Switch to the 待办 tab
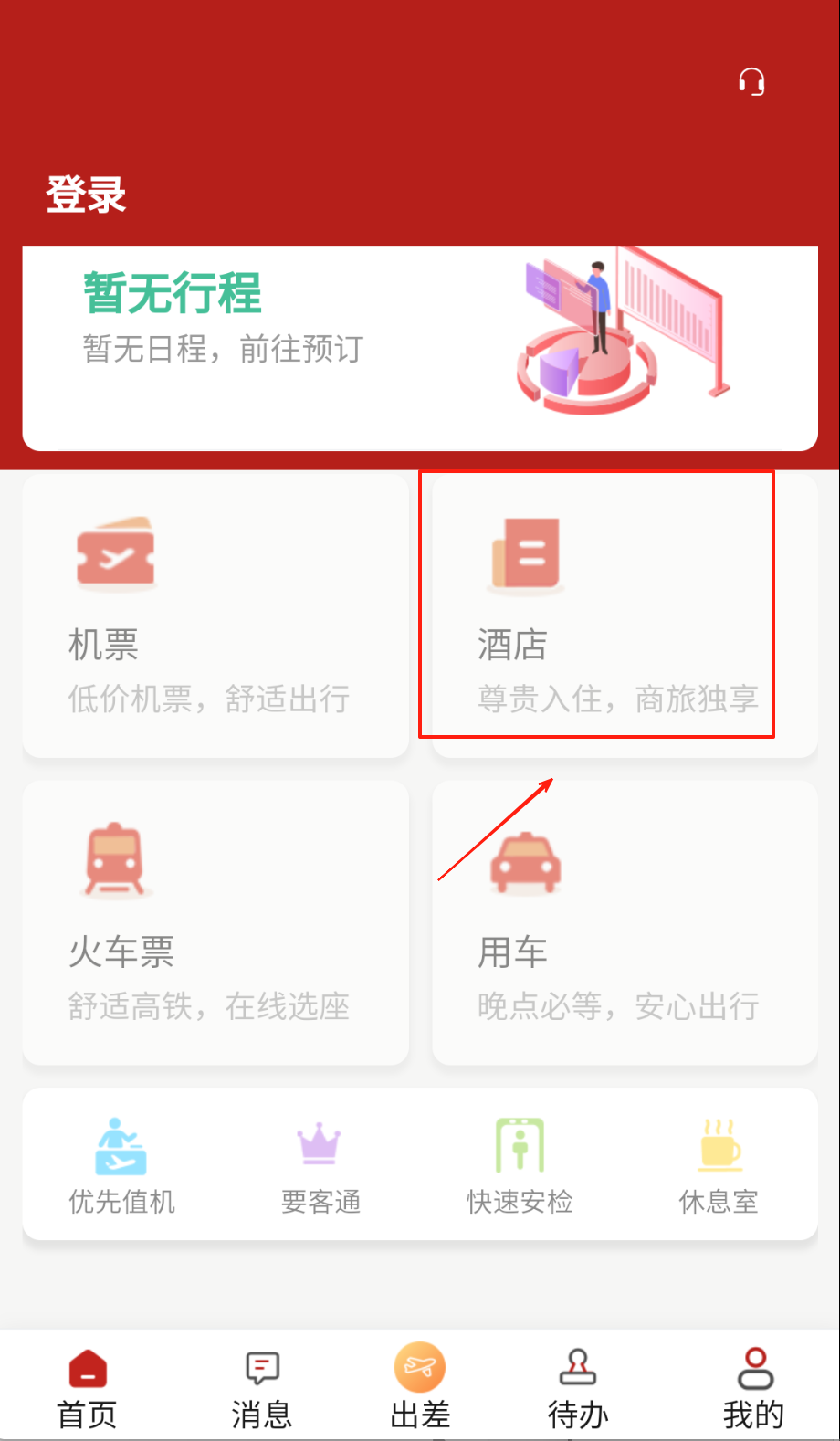This screenshot has width=840, height=1441. point(577,1388)
